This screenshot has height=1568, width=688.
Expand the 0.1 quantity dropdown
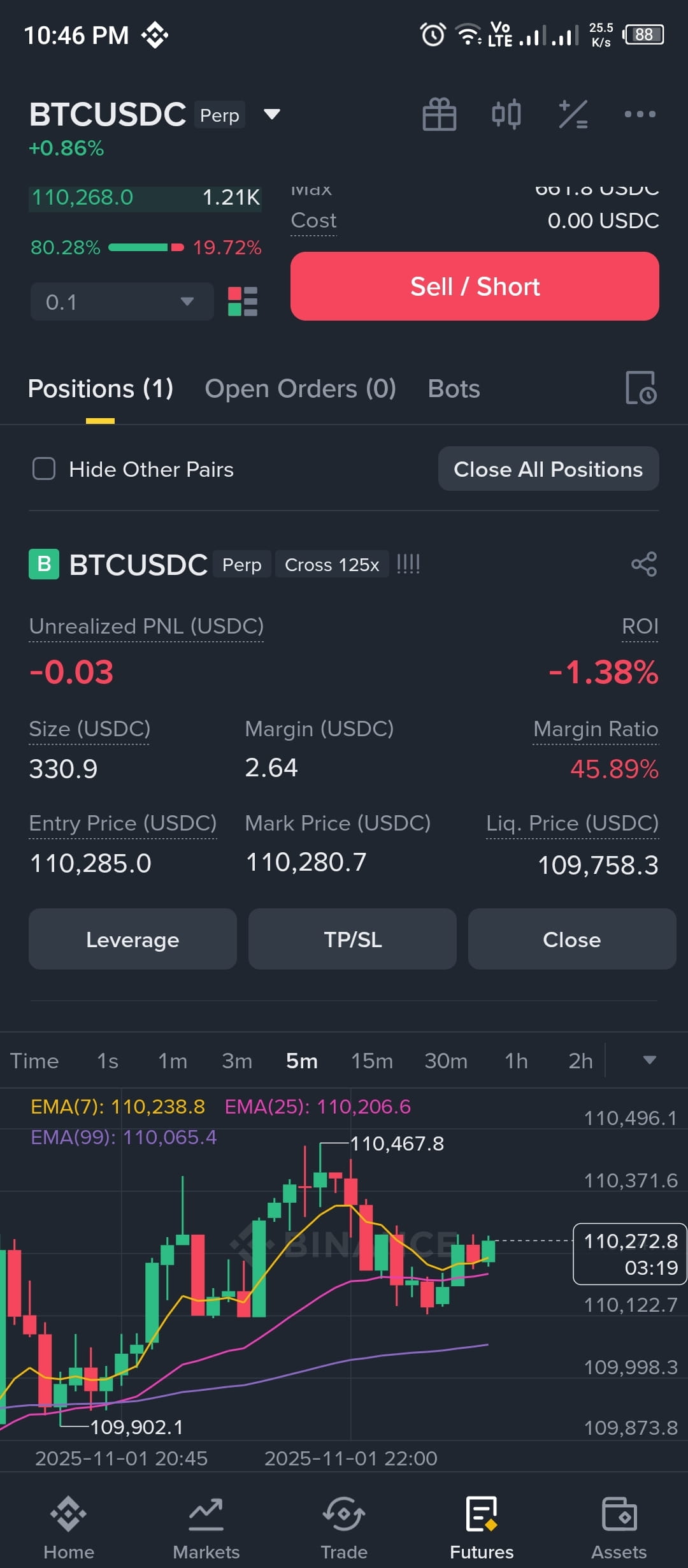[x=186, y=301]
